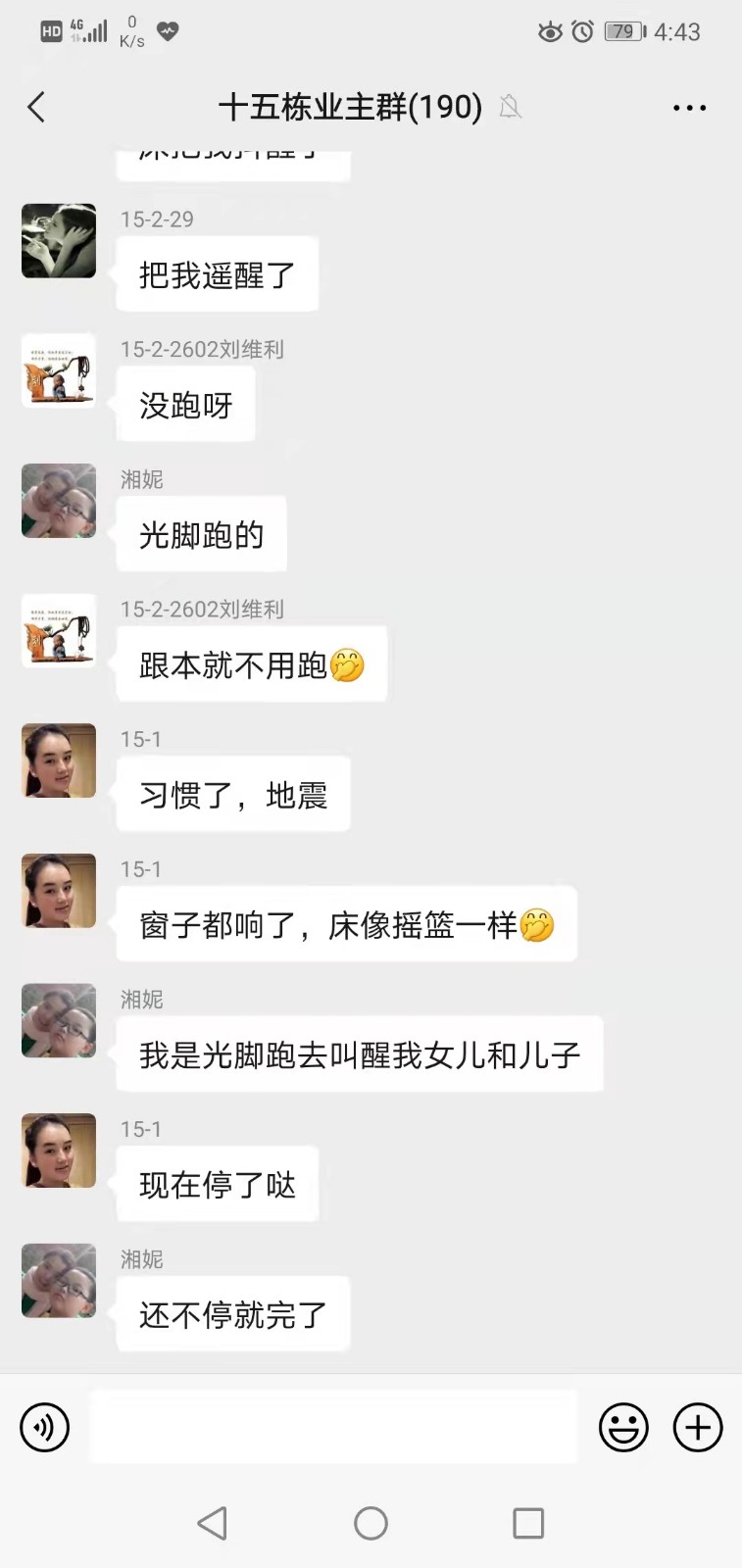This screenshot has width=742, height=1568.
Task: Open 湘妮's avatar beside 光脚跑的
Action: click(59, 501)
